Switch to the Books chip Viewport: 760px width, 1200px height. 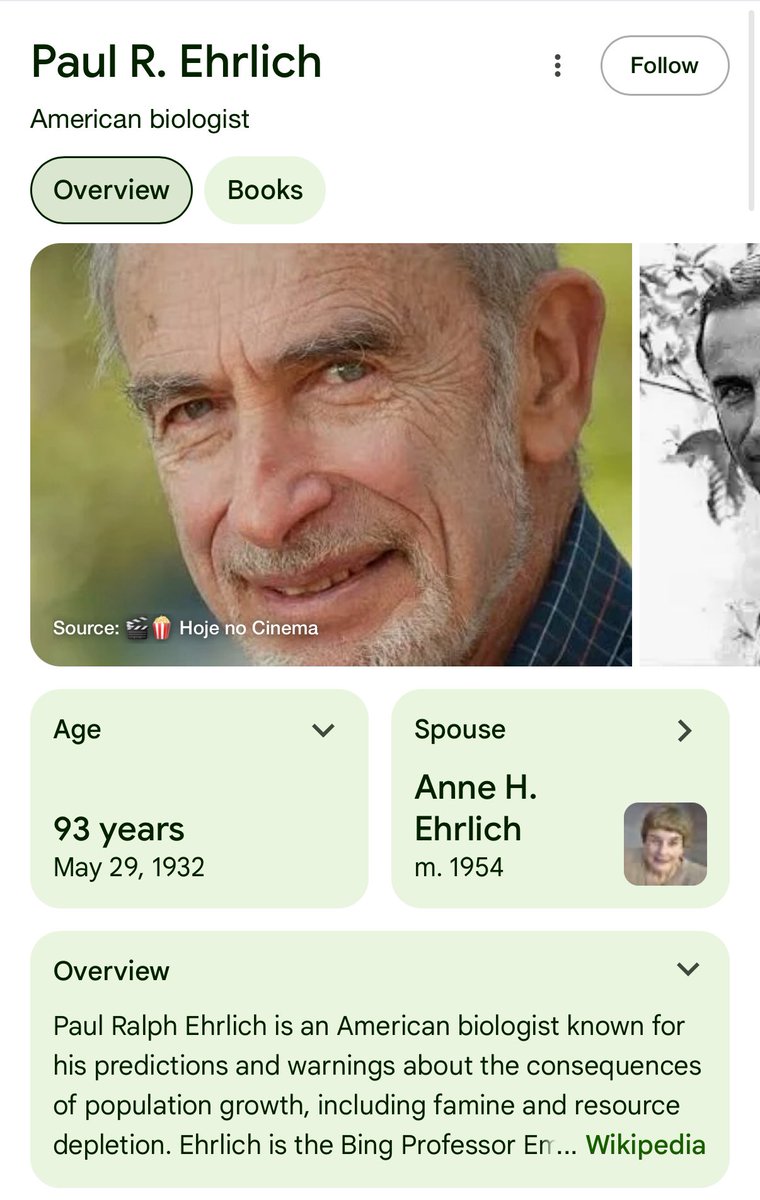coord(265,190)
